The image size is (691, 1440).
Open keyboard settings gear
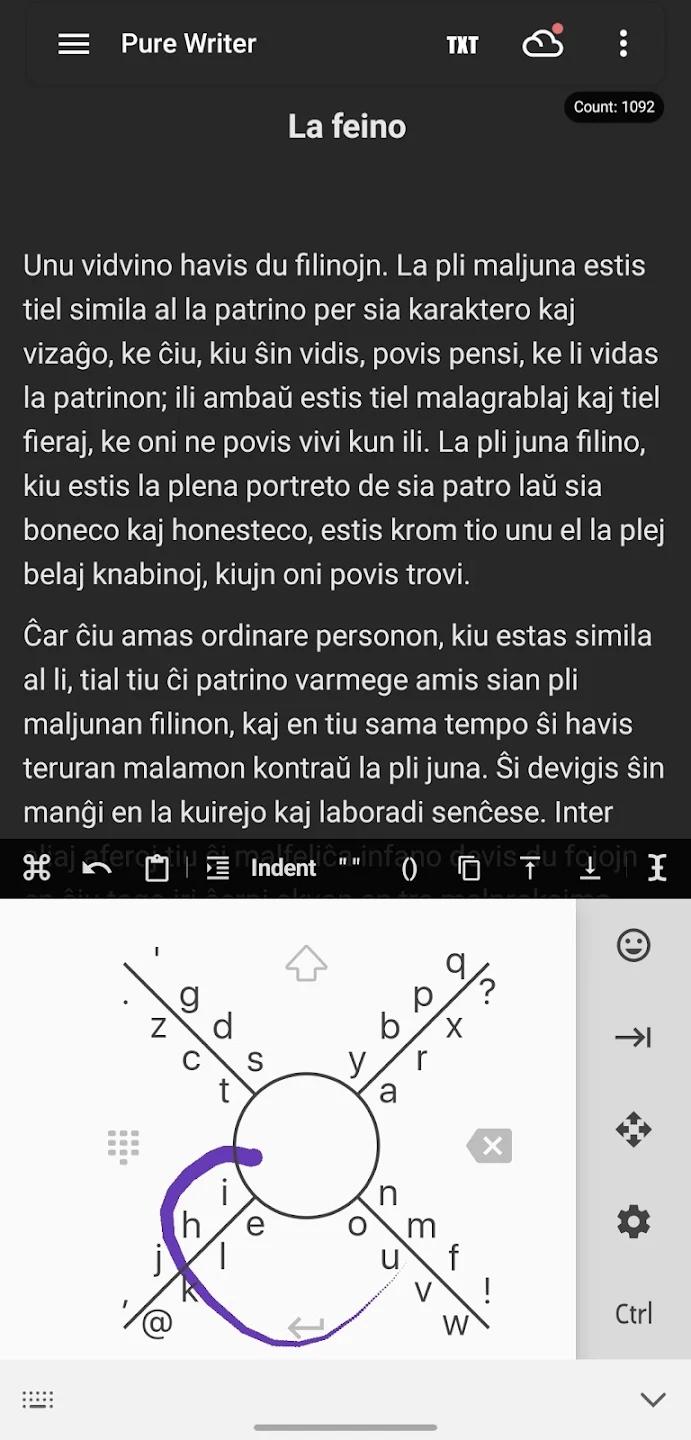pos(633,1222)
